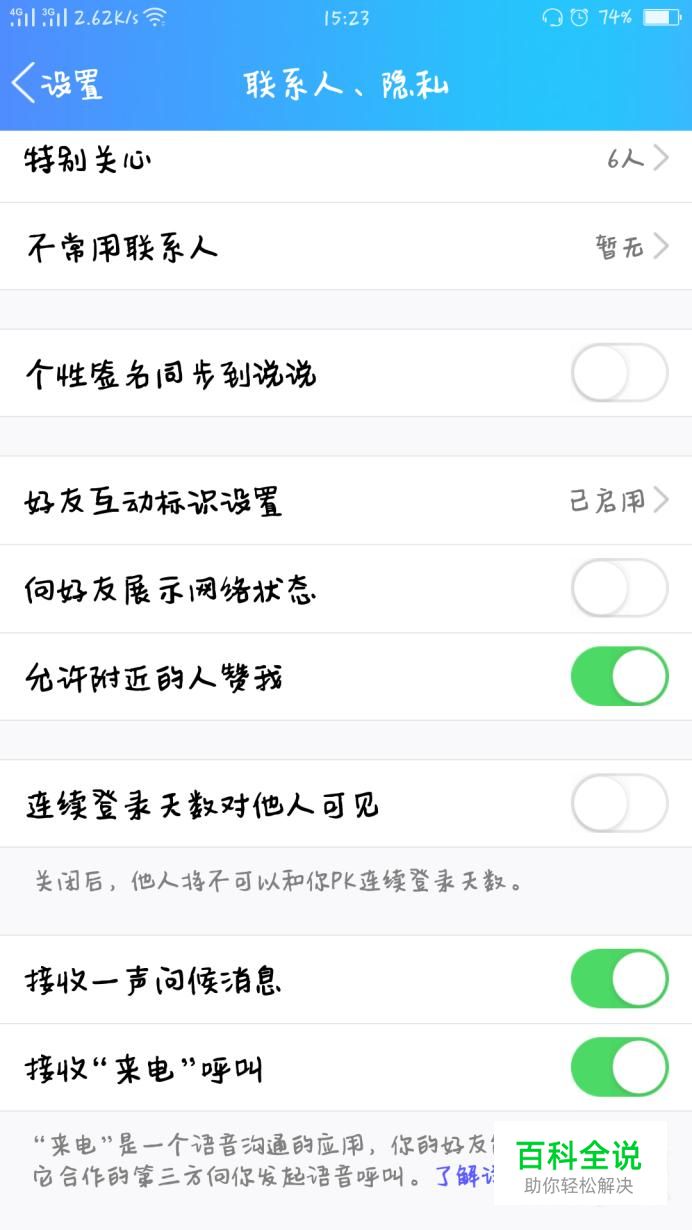
Task: Open 特别关心 list
Action: tap(346, 159)
